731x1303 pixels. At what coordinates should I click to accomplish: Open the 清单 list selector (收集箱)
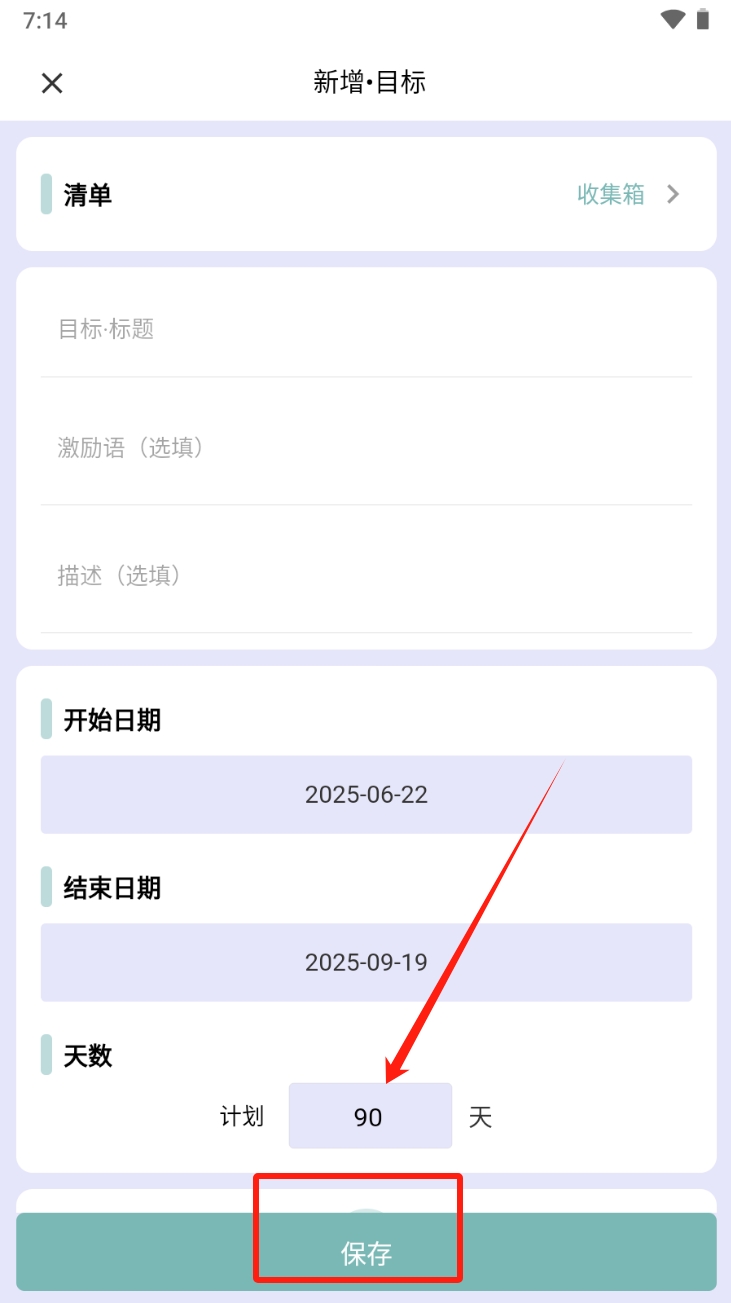pos(366,194)
